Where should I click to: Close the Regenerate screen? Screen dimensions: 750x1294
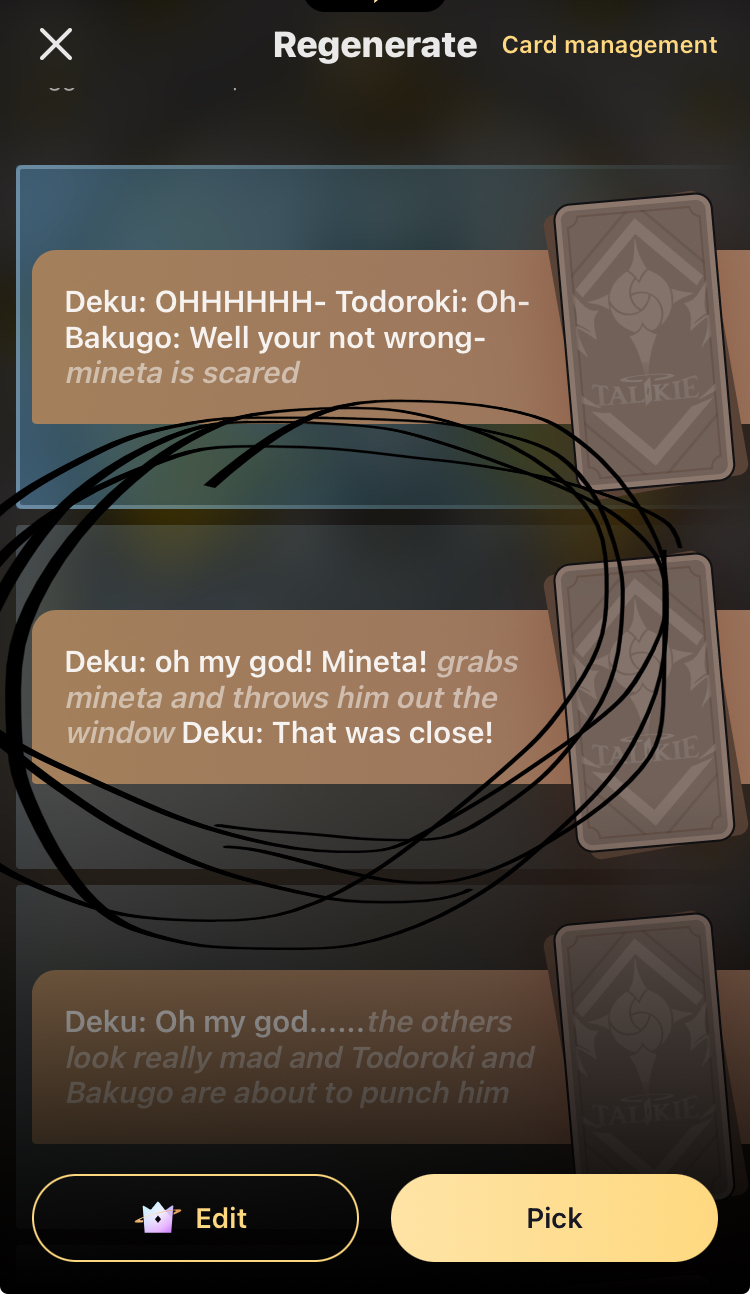[x=56, y=45]
